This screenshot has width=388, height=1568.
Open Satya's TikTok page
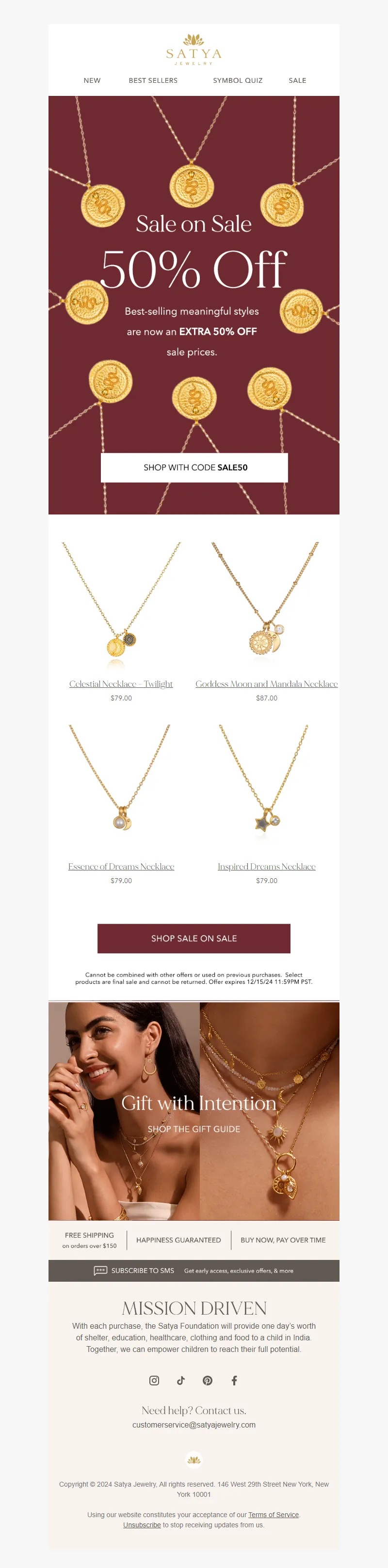click(x=181, y=1381)
